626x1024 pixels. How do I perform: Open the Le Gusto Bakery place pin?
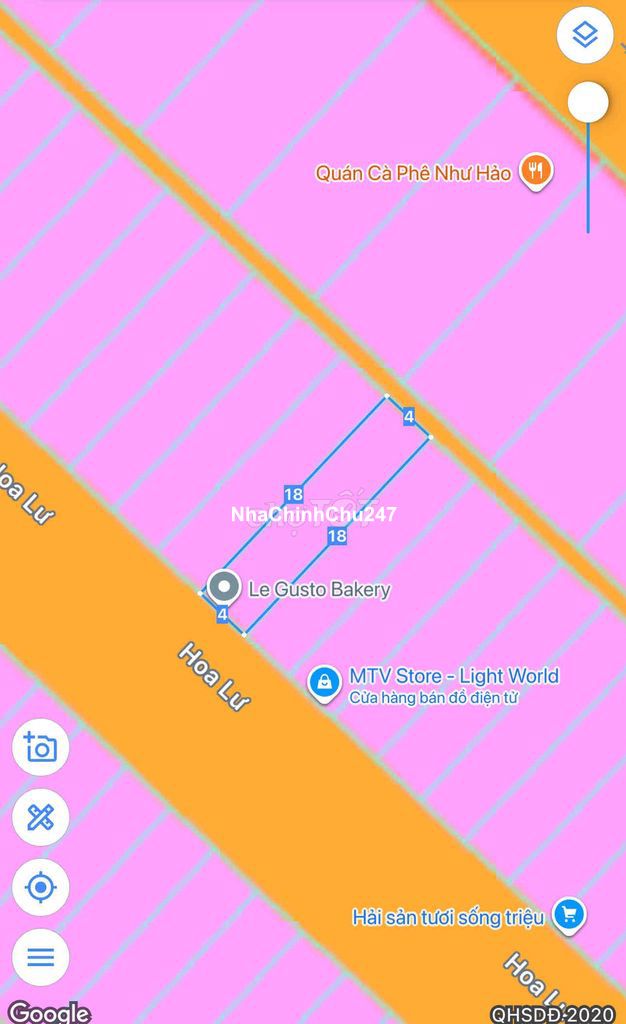(223, 588)
